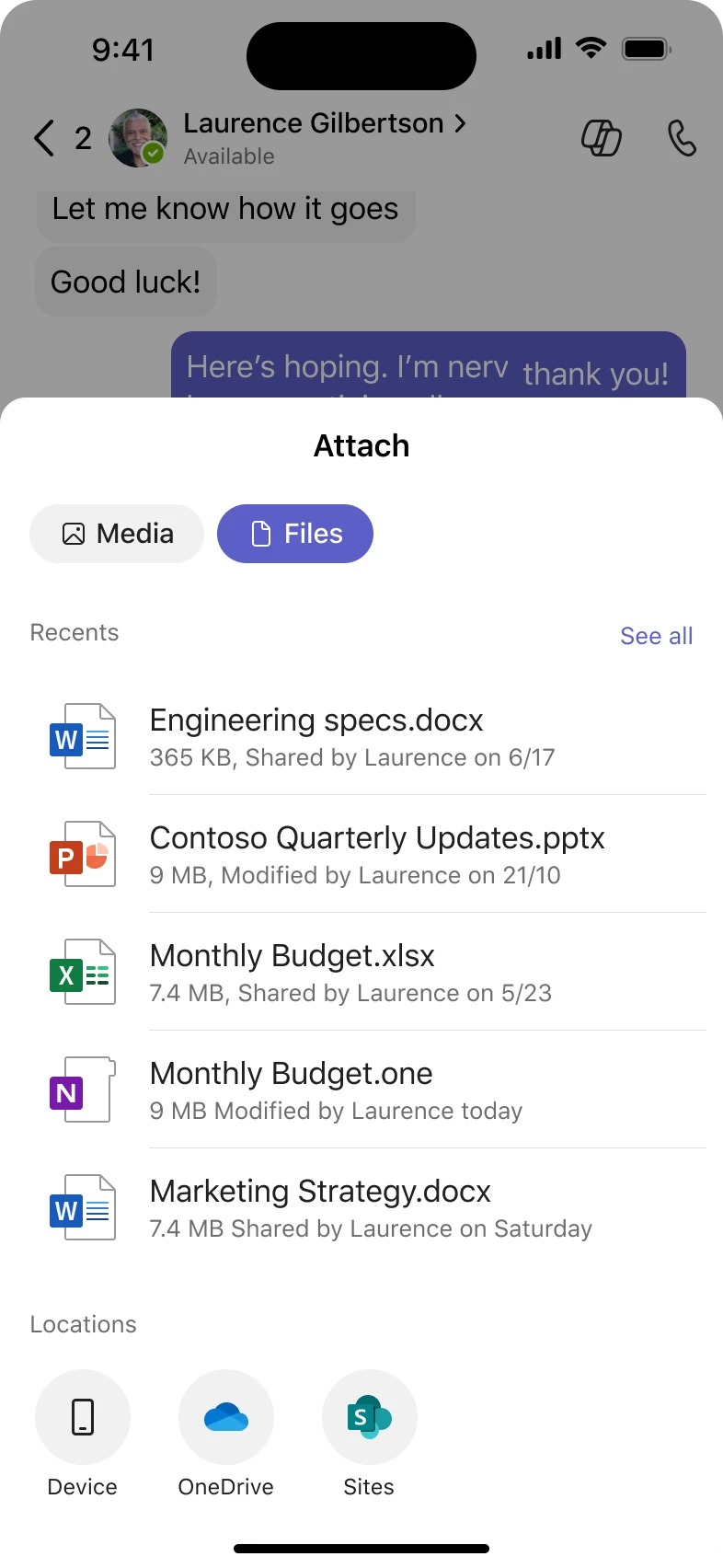Select Marketing Strategy.docx
Viewport: 723px width, 1568px height.
coord(361,1207)
